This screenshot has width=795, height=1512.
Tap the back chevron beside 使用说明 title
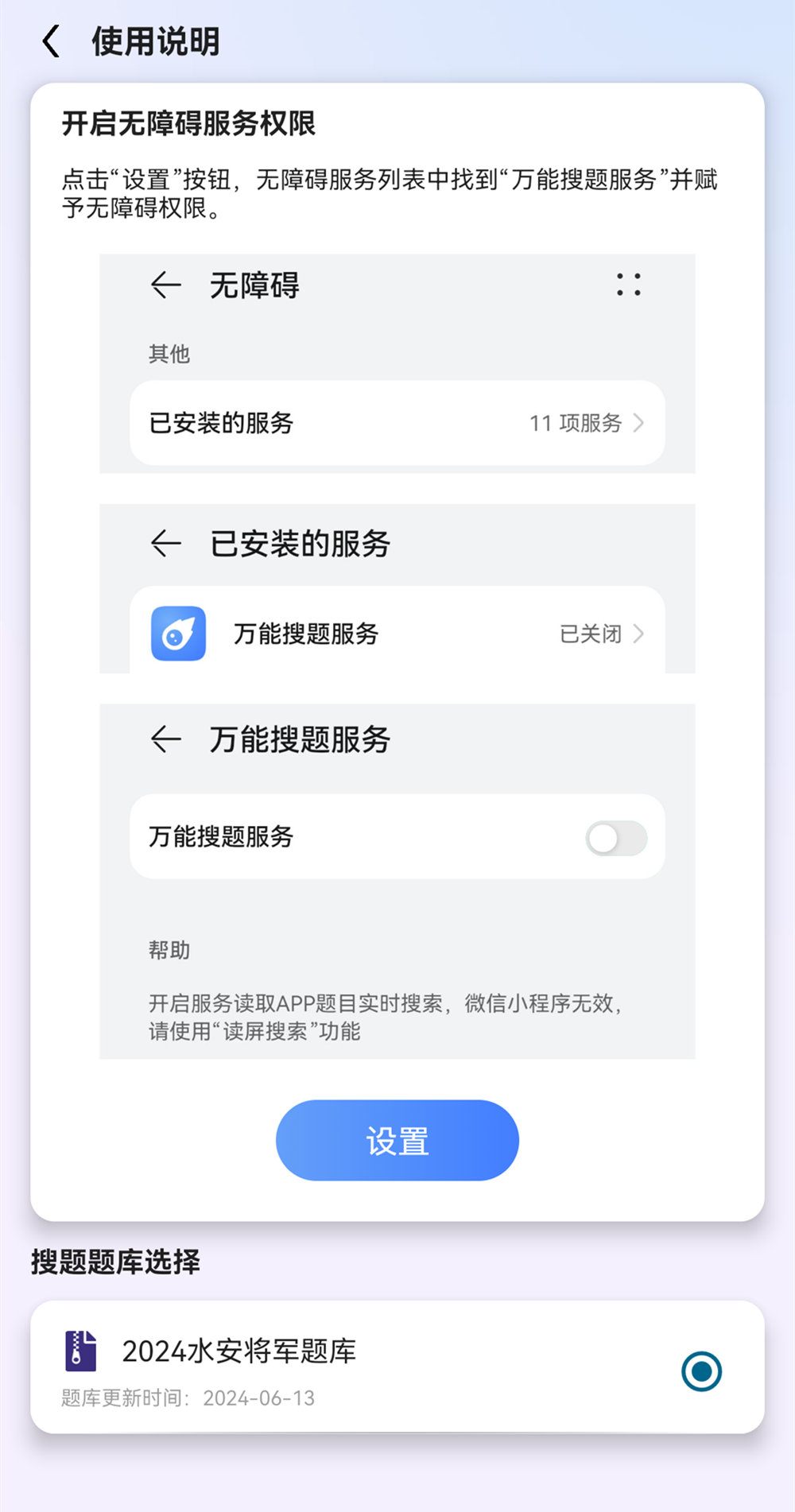point(52,41)
